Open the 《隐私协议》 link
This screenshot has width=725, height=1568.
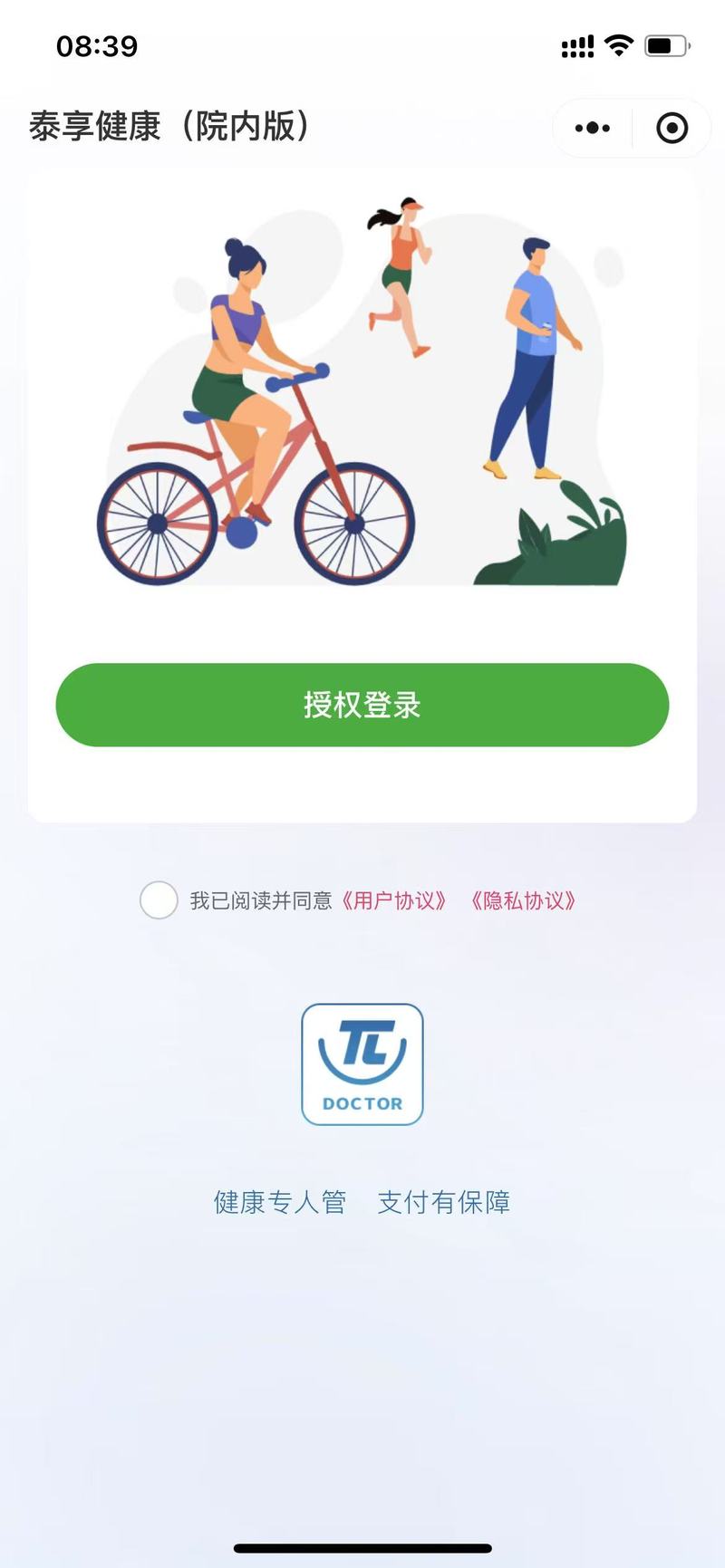[x=523, y=900]
